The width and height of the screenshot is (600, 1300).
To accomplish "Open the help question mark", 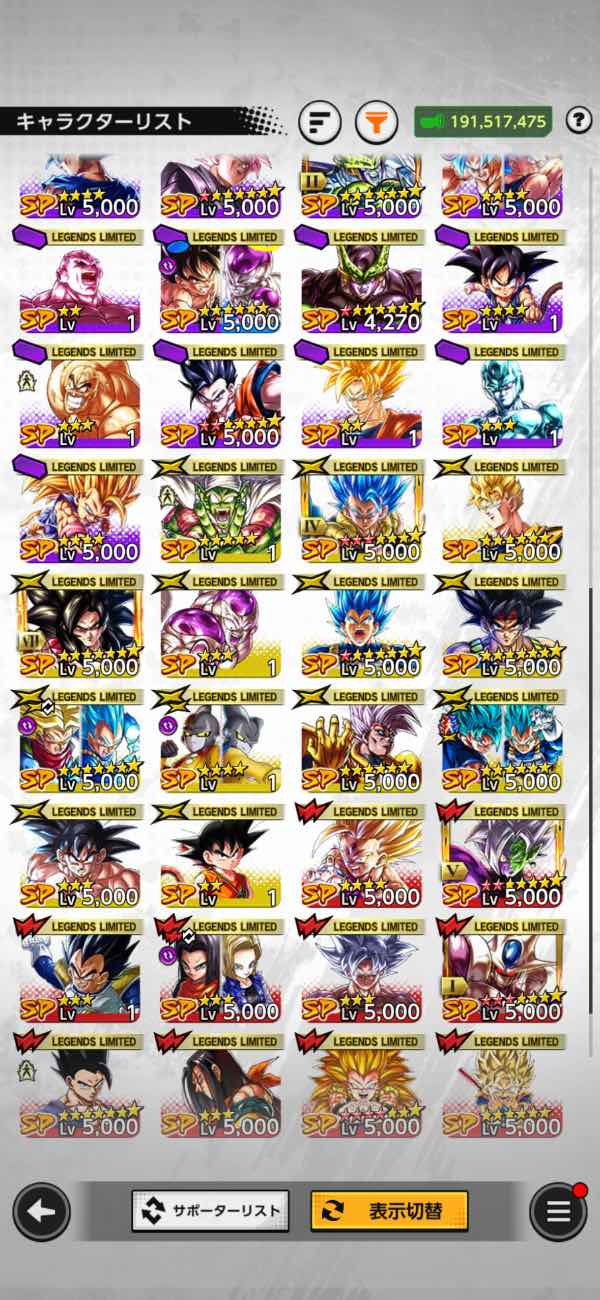I will (x=578, y=122).
